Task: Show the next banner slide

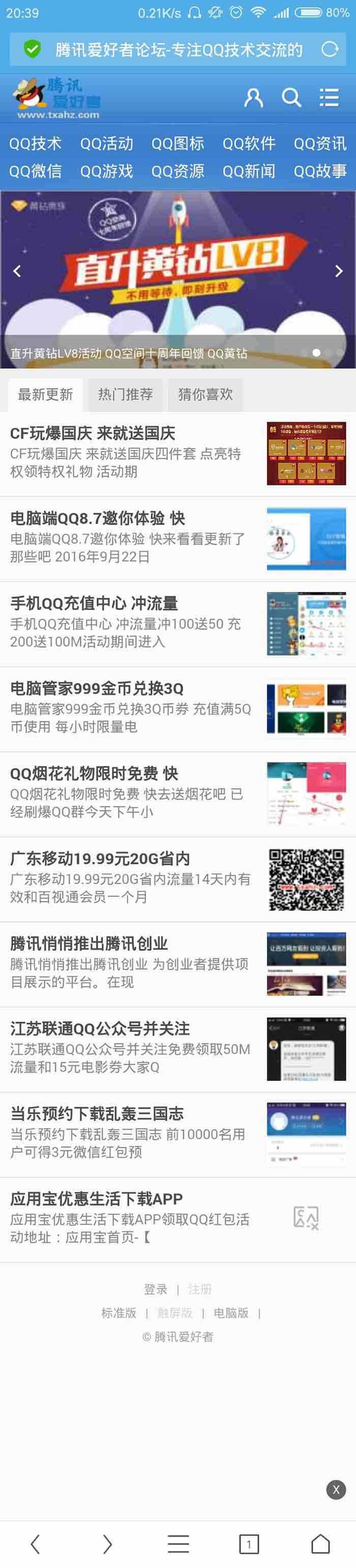Action: (x=339, y=272)
